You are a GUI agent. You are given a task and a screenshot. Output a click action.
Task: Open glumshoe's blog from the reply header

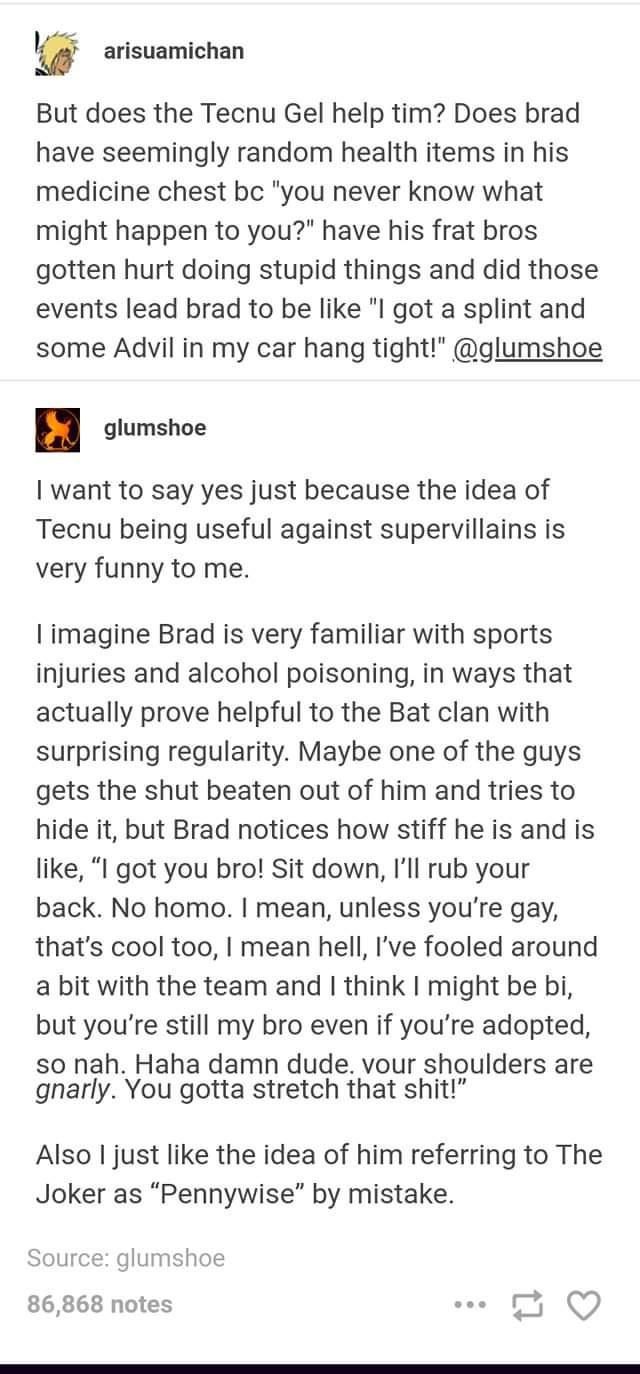tap(155, 428)
